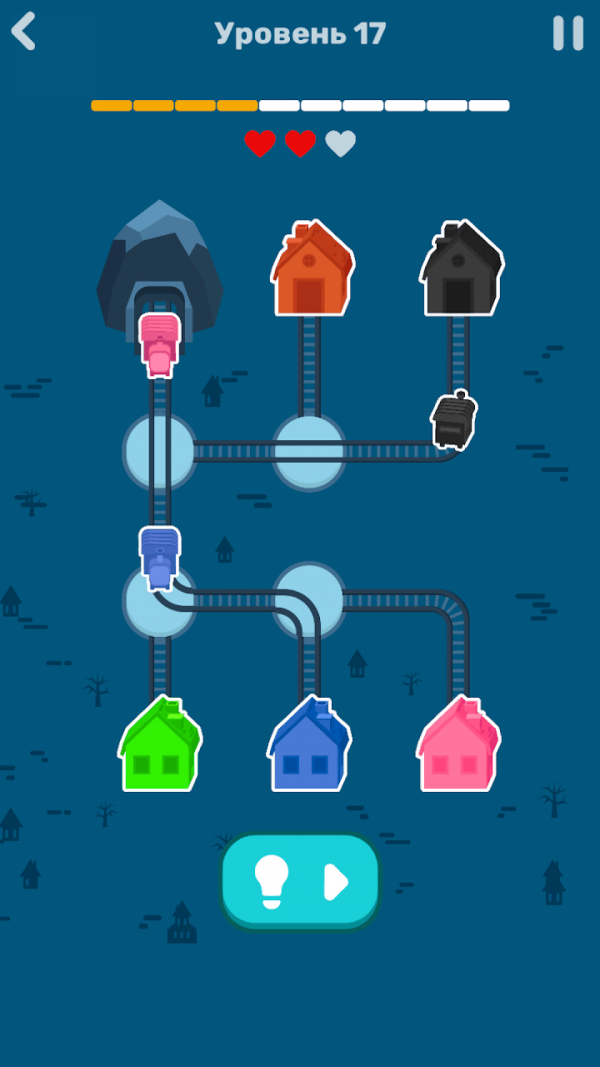Viewport: 600px width, 1067px height.
Task: Toggle the rail switch under the orange house
Action: pyautogui.click(x=309, y=451)
